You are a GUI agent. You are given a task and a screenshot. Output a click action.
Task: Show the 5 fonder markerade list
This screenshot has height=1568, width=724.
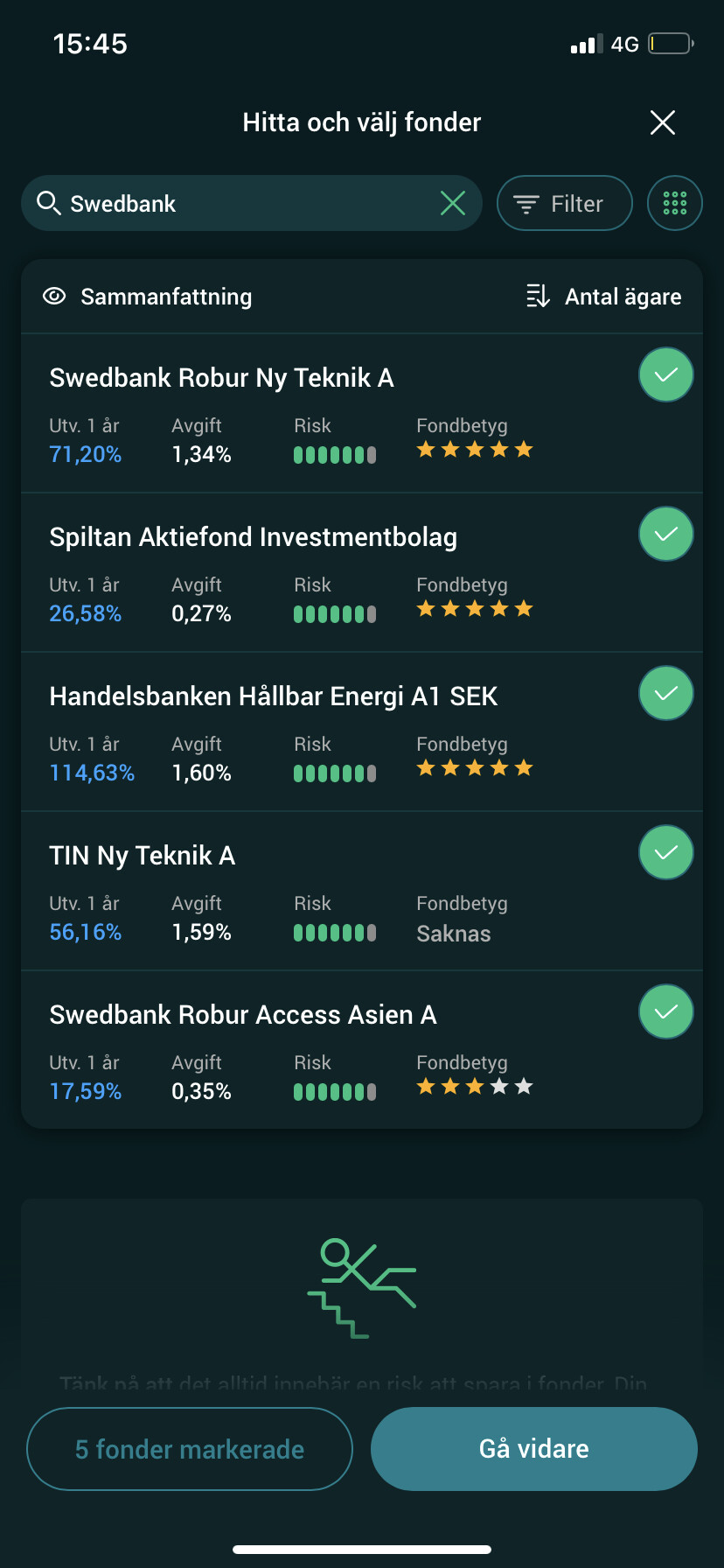point(190,1449)
